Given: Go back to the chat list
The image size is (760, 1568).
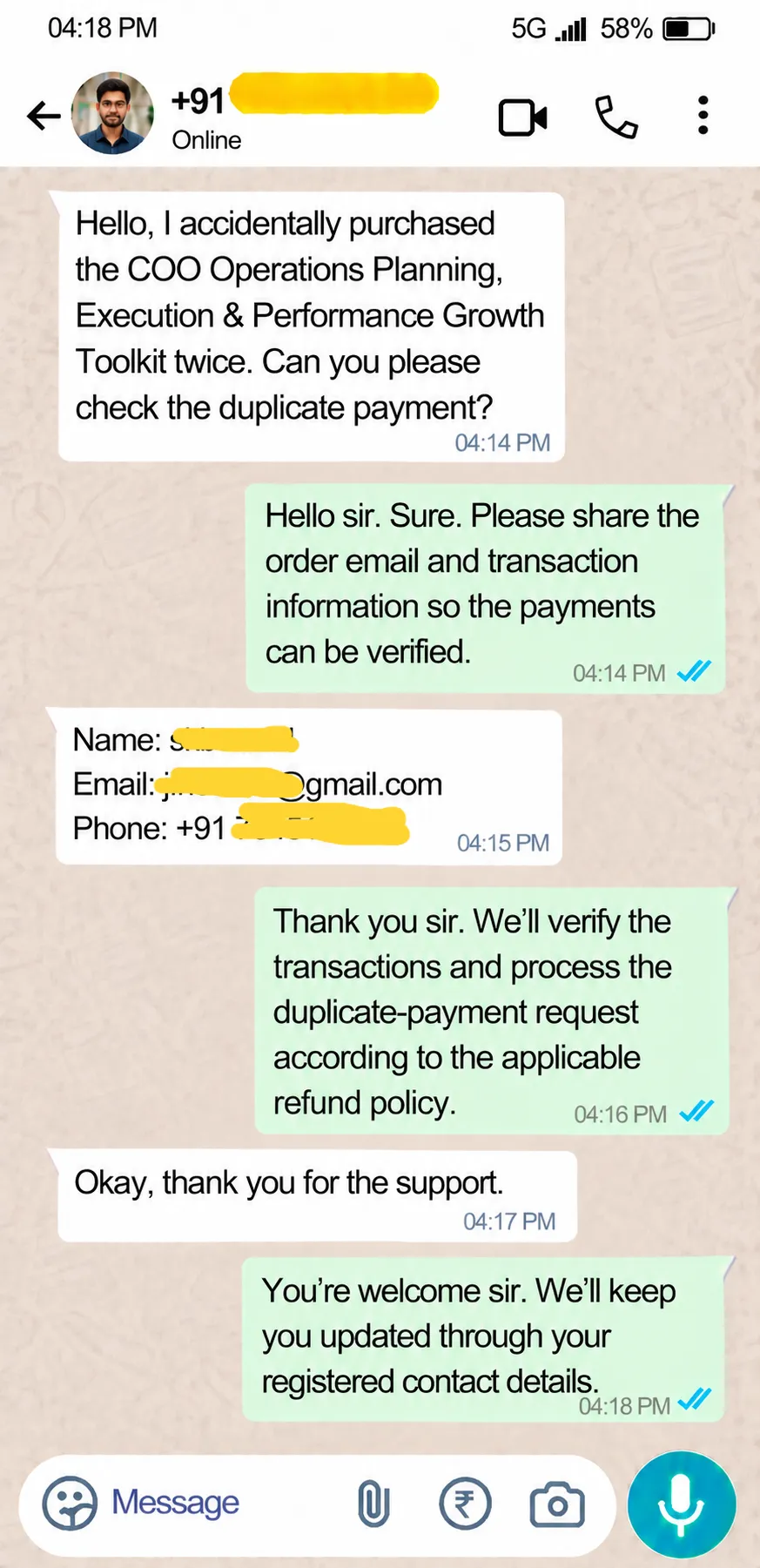Looking at the screenshot, I should click(x=43, y=115).
